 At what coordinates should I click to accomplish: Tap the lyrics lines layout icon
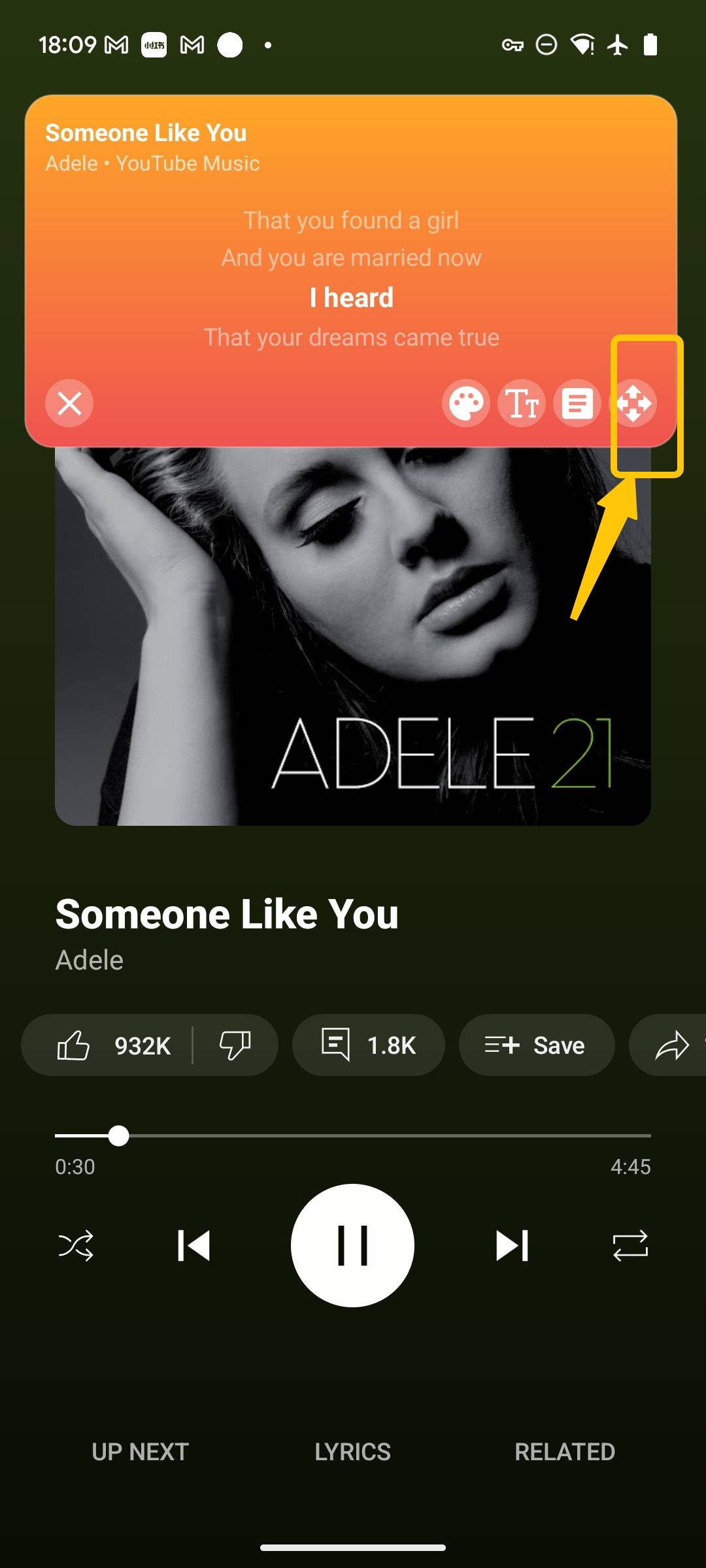coord(577,403)
